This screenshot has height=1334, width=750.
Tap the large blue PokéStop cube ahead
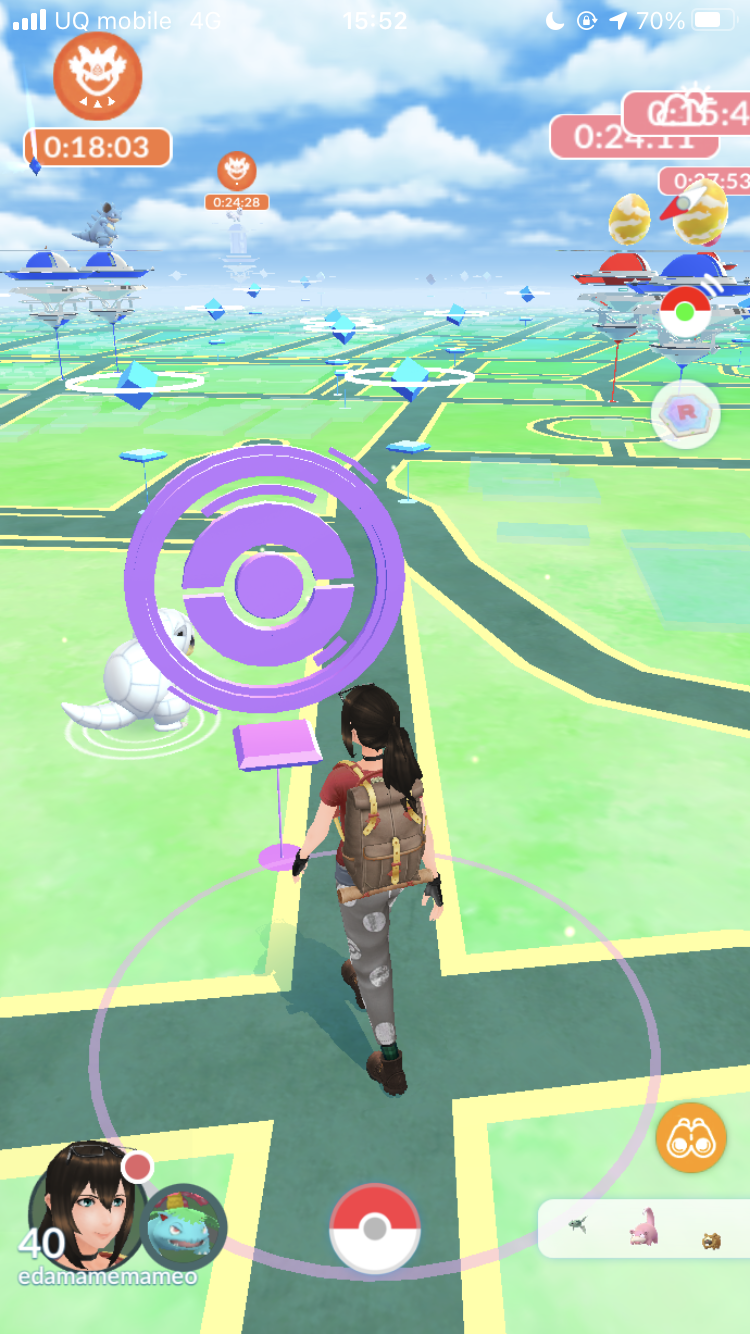click(x=409, y=378)
